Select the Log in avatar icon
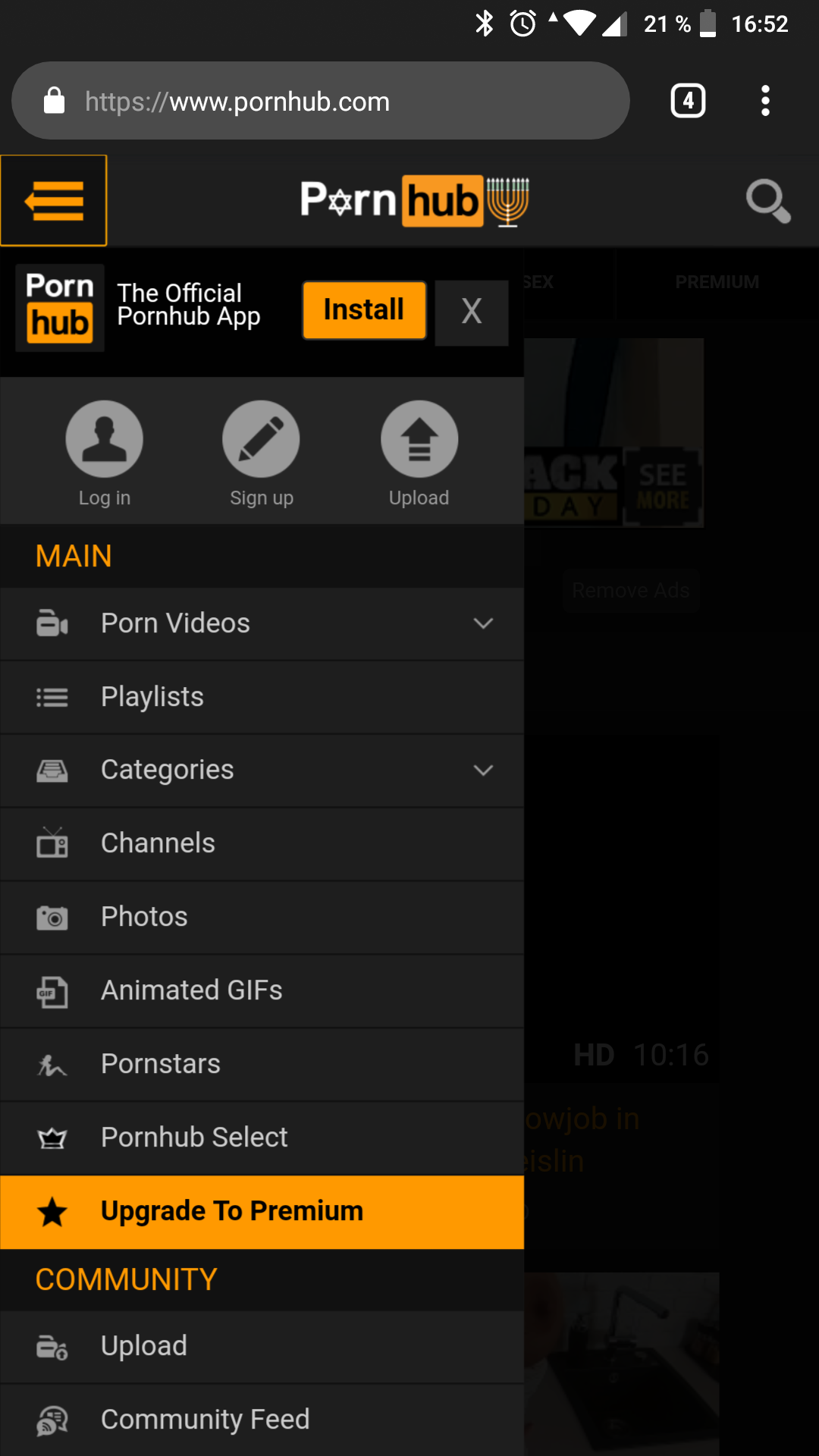The width and height of the screenshot is (819, 1456). click(x=105, y=438)
